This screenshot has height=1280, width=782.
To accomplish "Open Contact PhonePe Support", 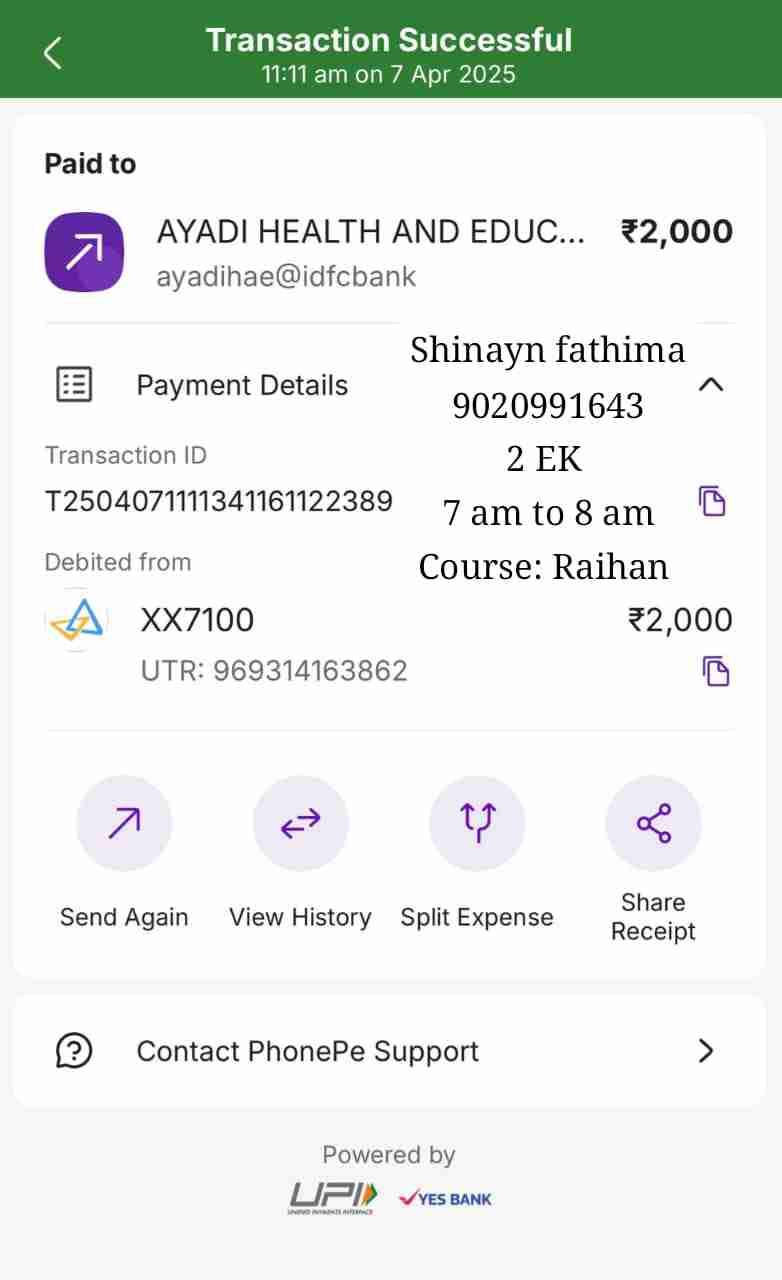I will pos(389,1051).
